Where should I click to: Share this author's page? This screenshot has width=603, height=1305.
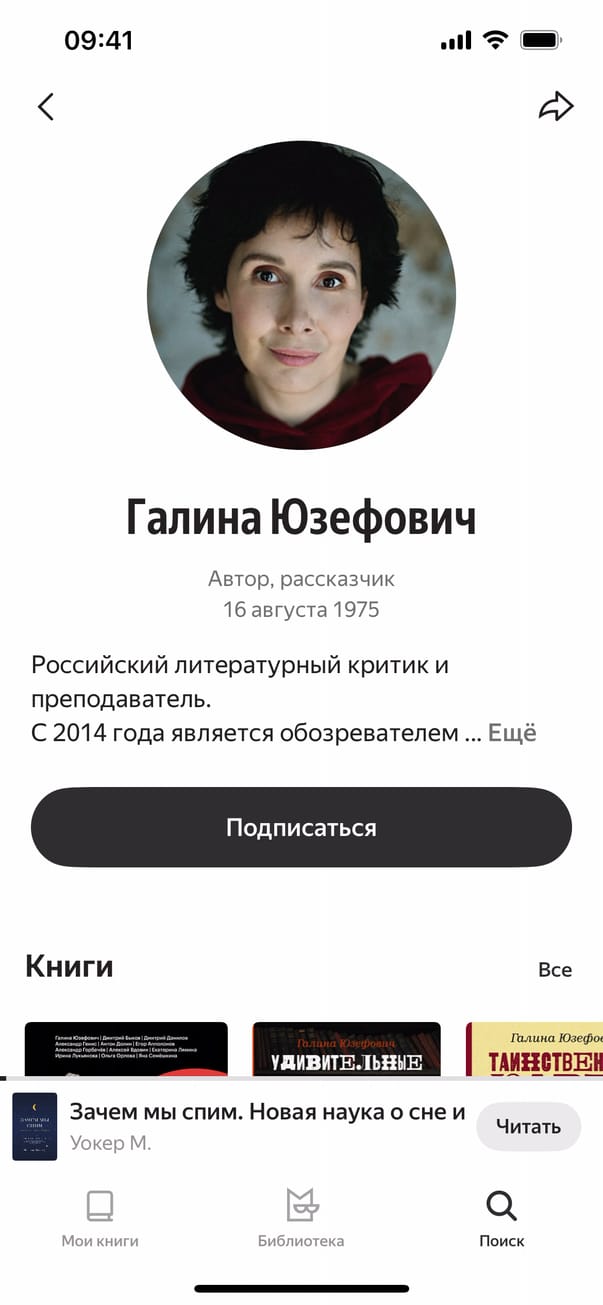tap(556, 107)
